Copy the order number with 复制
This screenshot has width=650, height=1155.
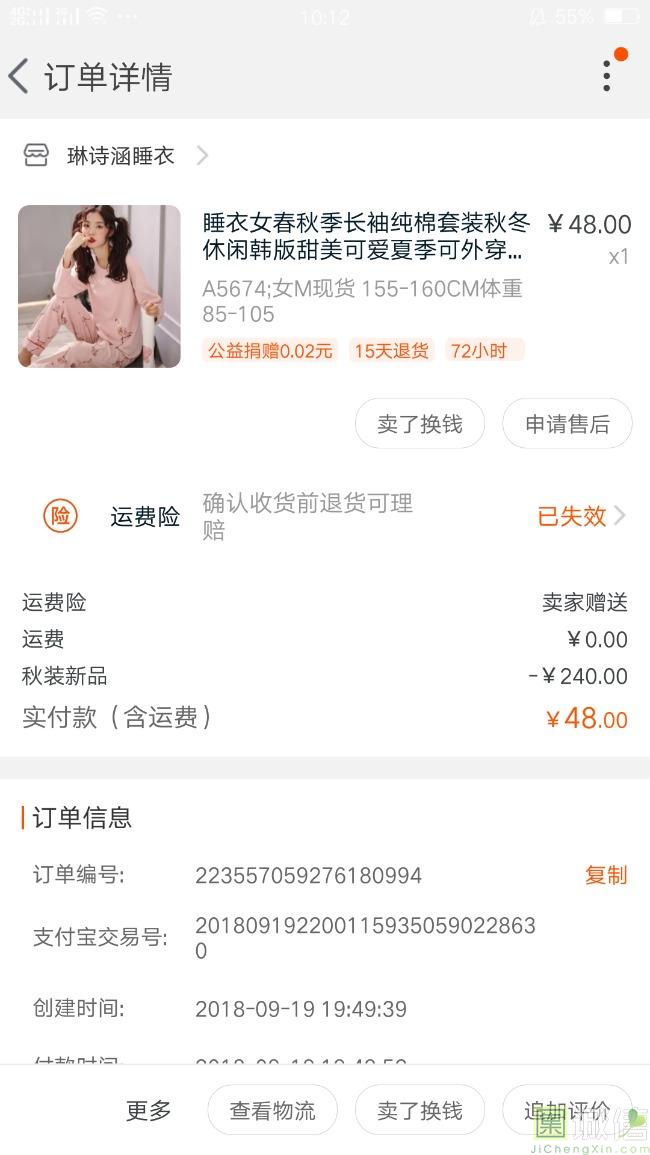pos(605,875)
